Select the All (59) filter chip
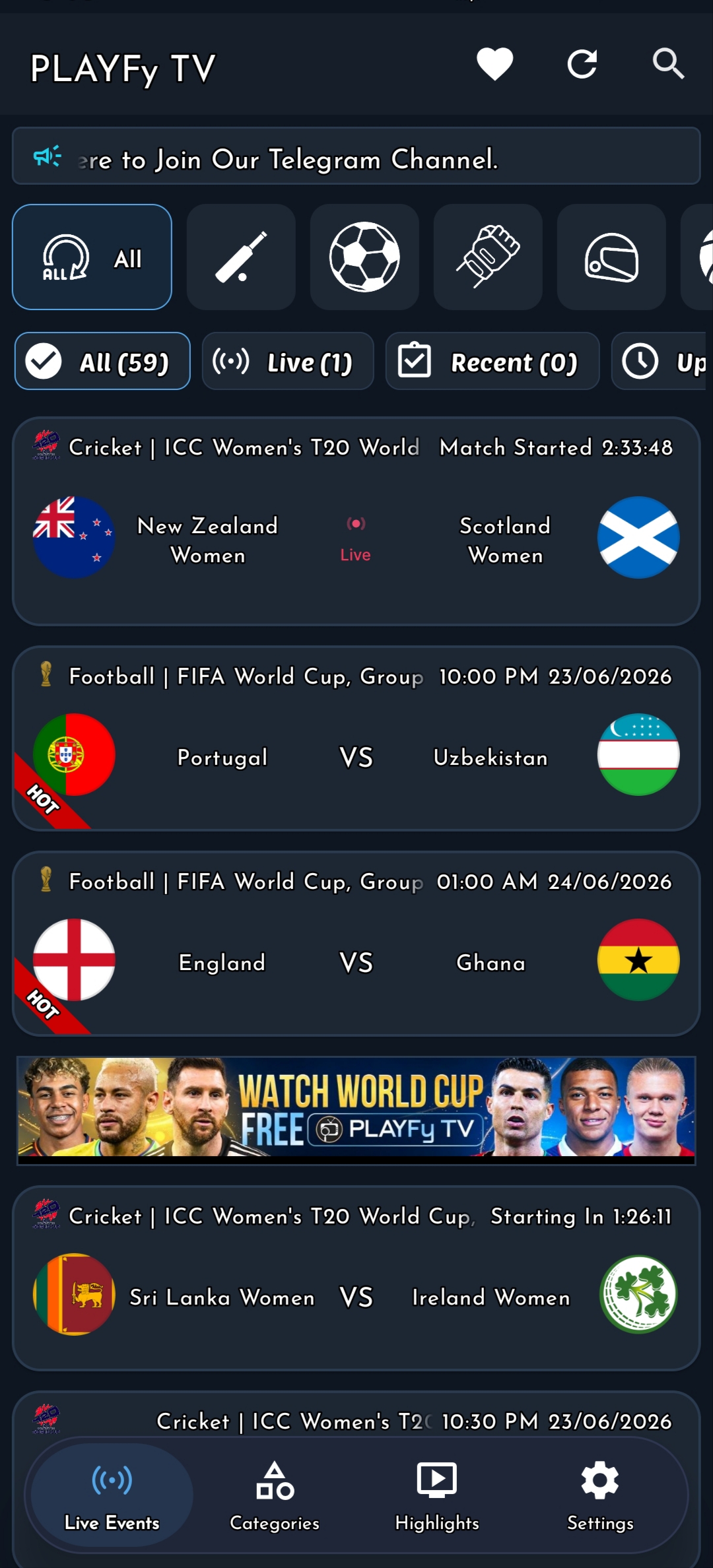713x1568 pixels. [102, 362]
